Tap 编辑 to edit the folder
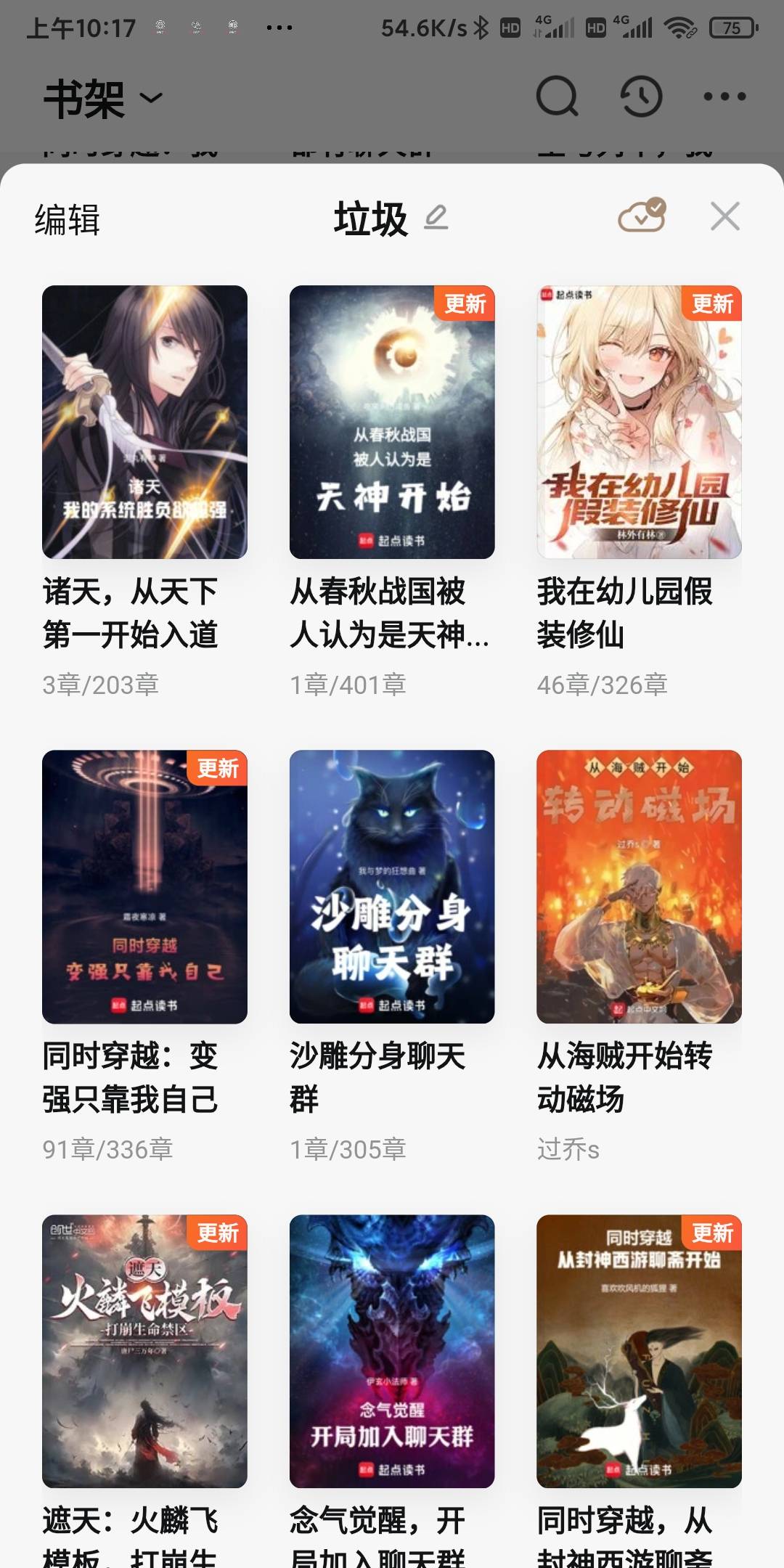Image resolution: width=784 pixels, height=1568 pixels. 67,219
